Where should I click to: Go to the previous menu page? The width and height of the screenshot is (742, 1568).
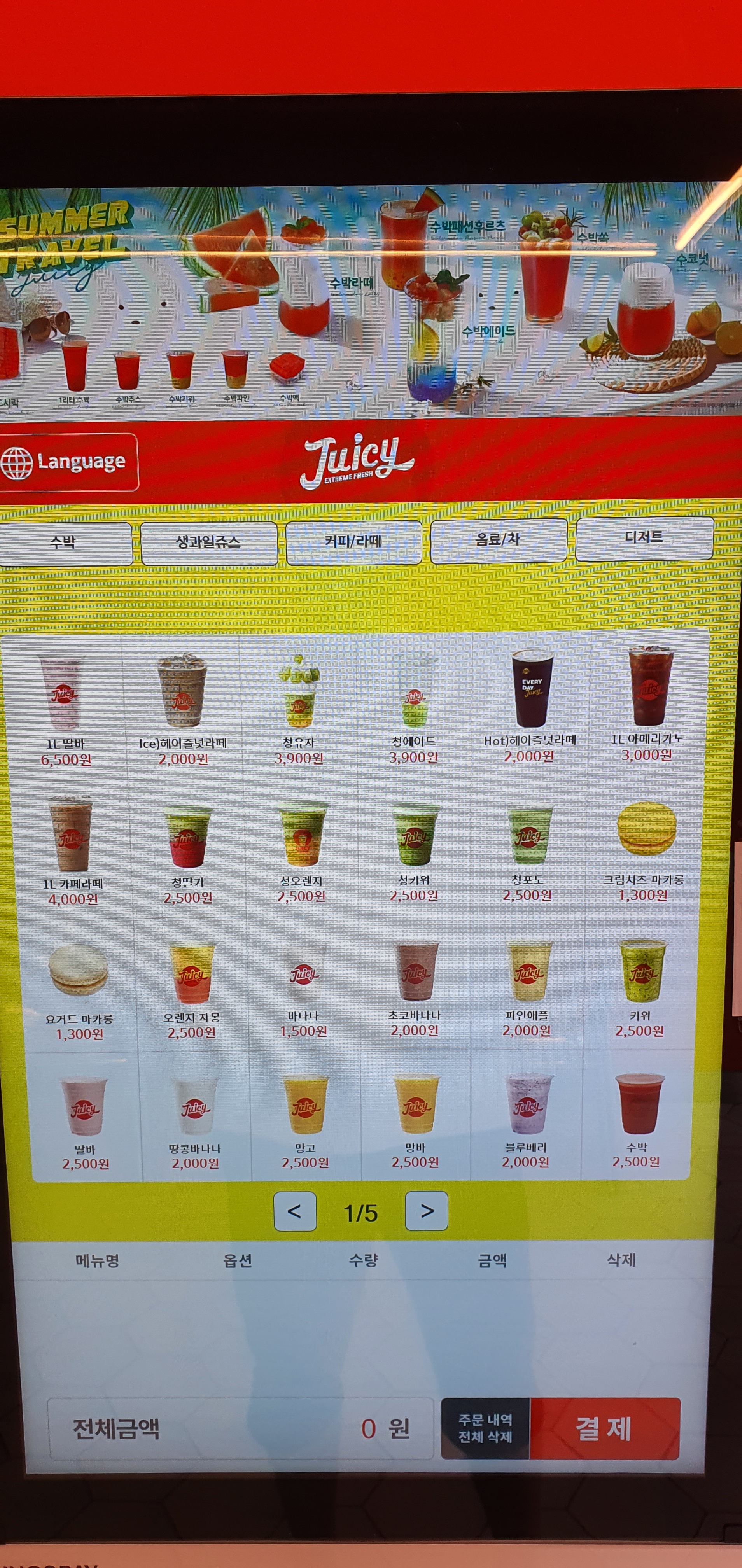tap(295, 1212)
